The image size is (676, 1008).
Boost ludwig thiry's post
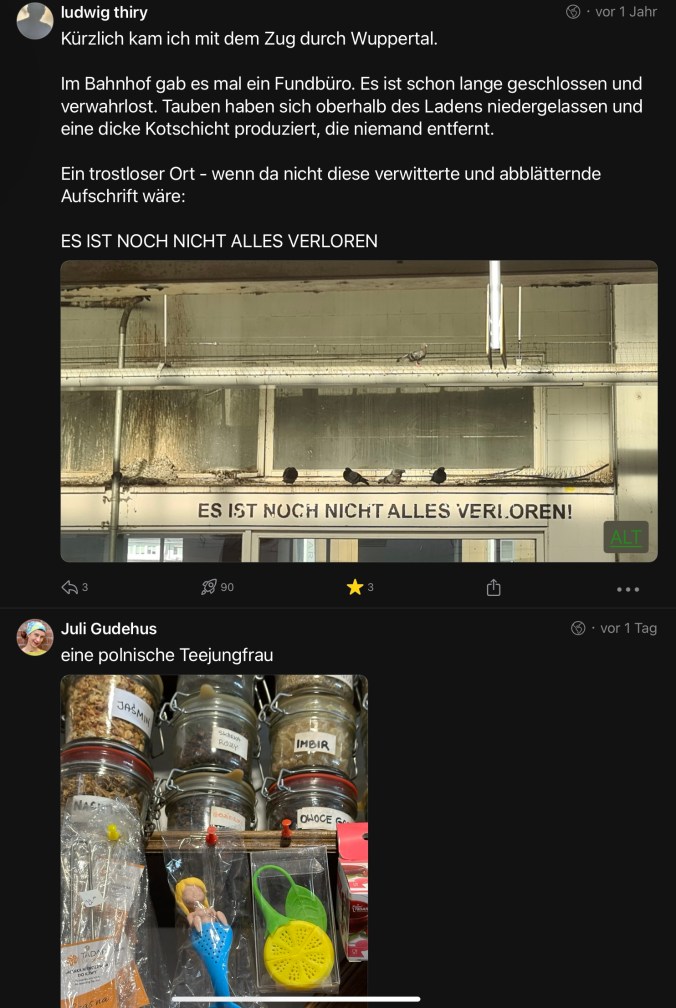(x=209, y=587)
